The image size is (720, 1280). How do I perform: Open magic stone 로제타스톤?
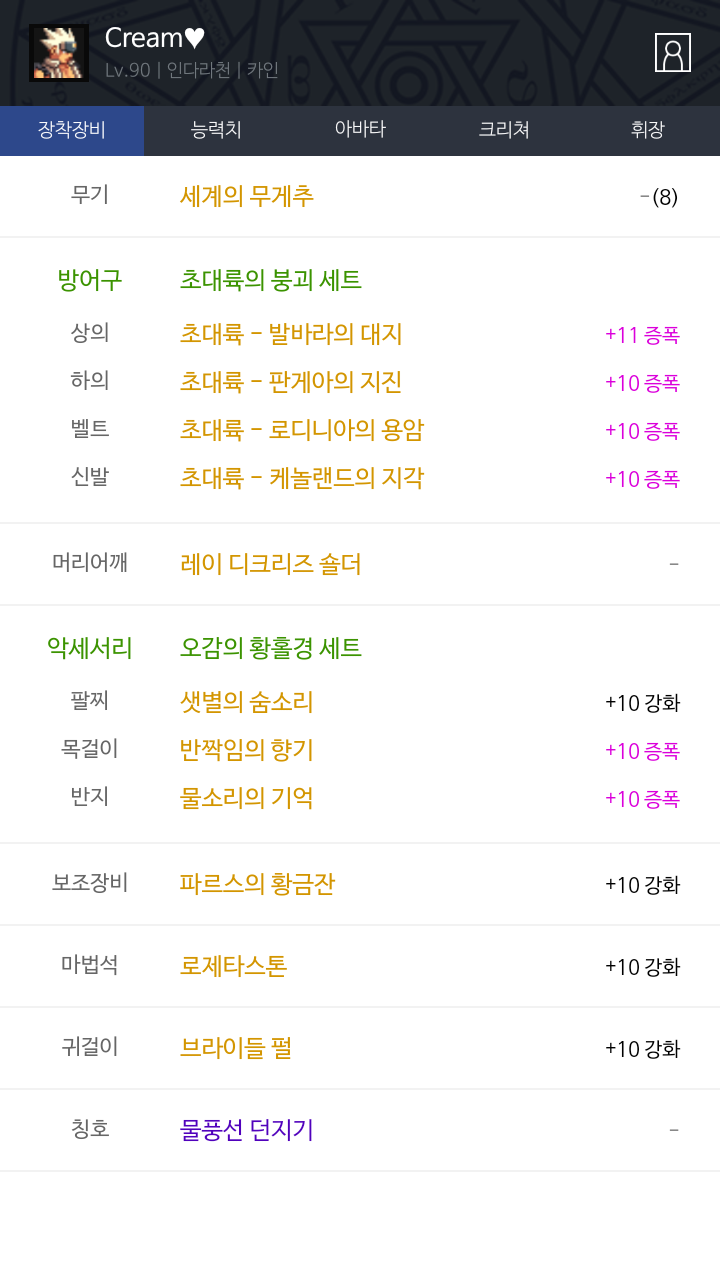[234, 966]
